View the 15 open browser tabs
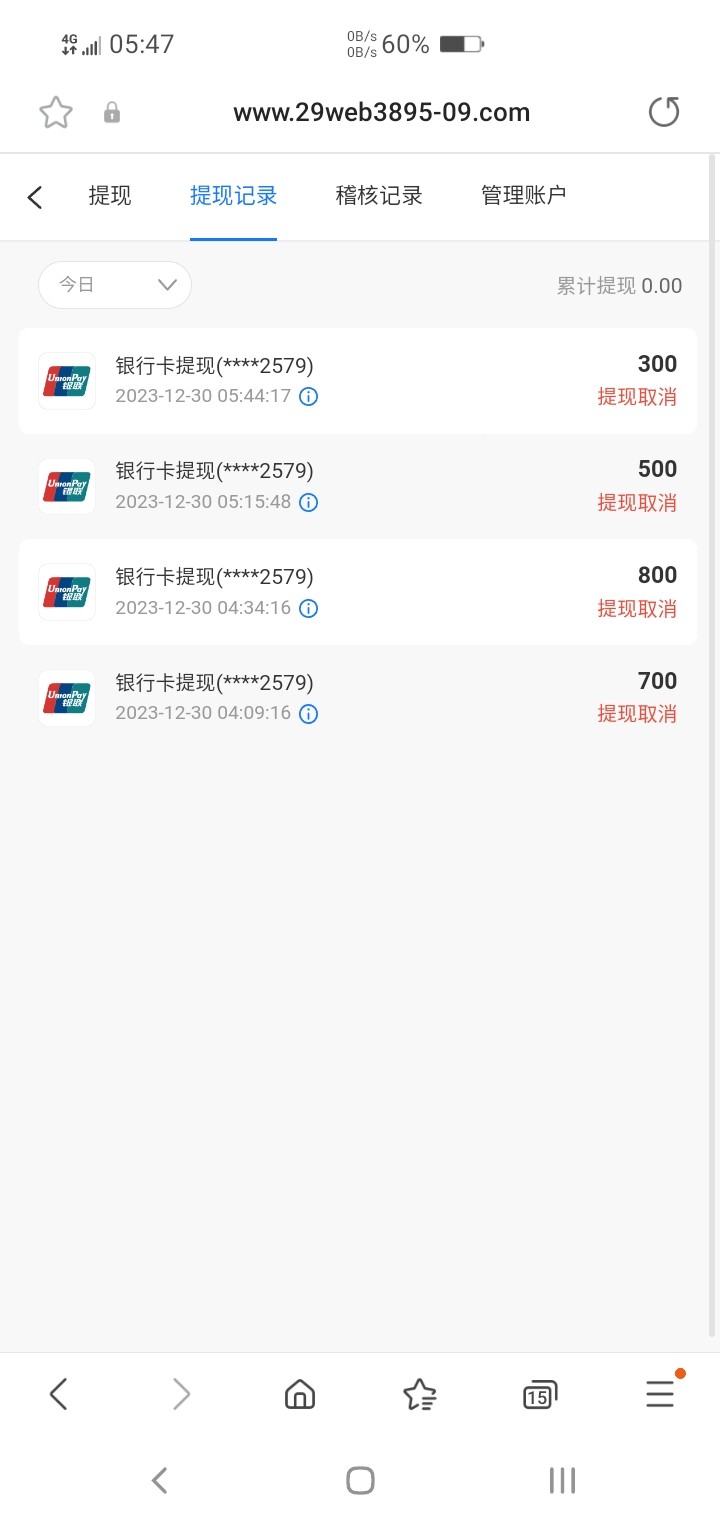The width and height of the screenshot is (720, 1520). [540, 1394]
